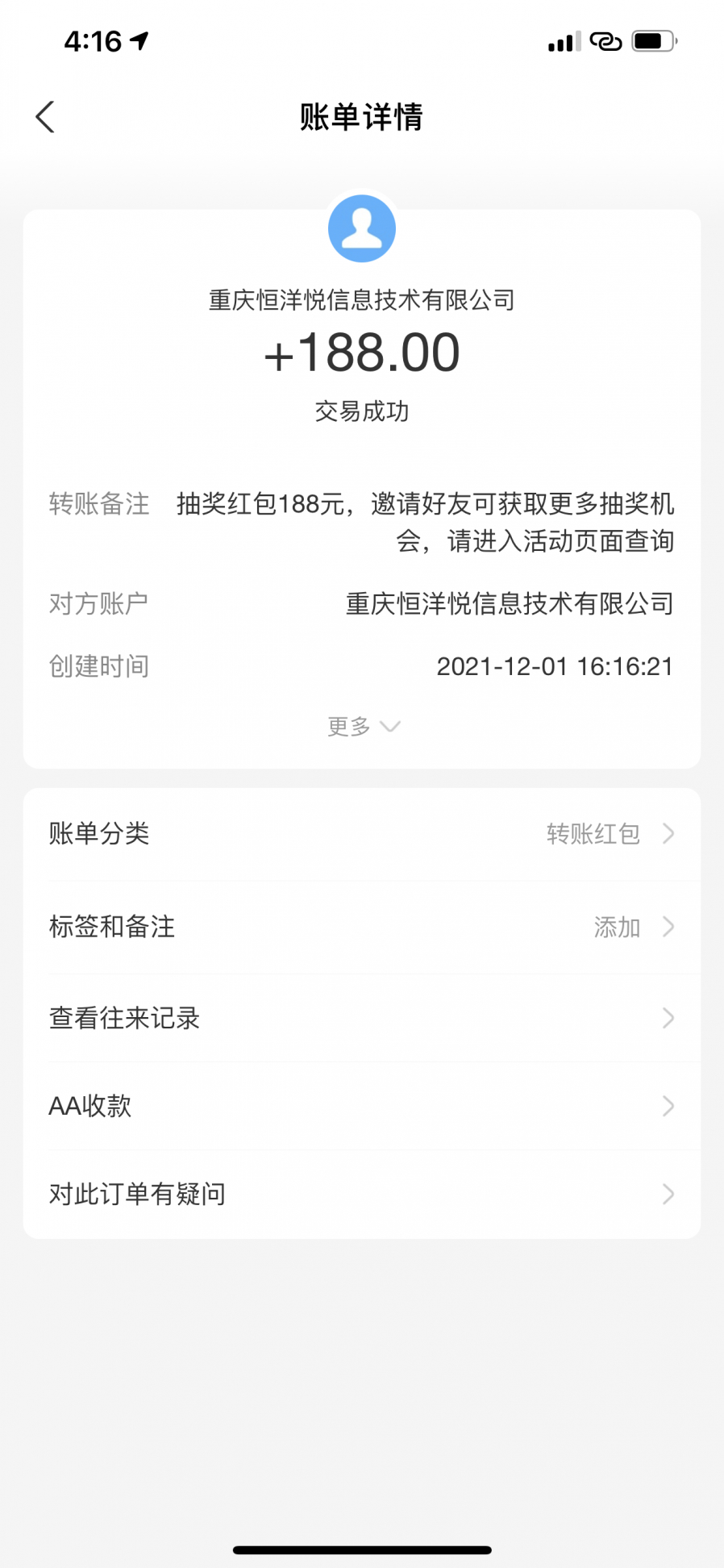Open the payer's profile avatar

(x=362, y=228)
